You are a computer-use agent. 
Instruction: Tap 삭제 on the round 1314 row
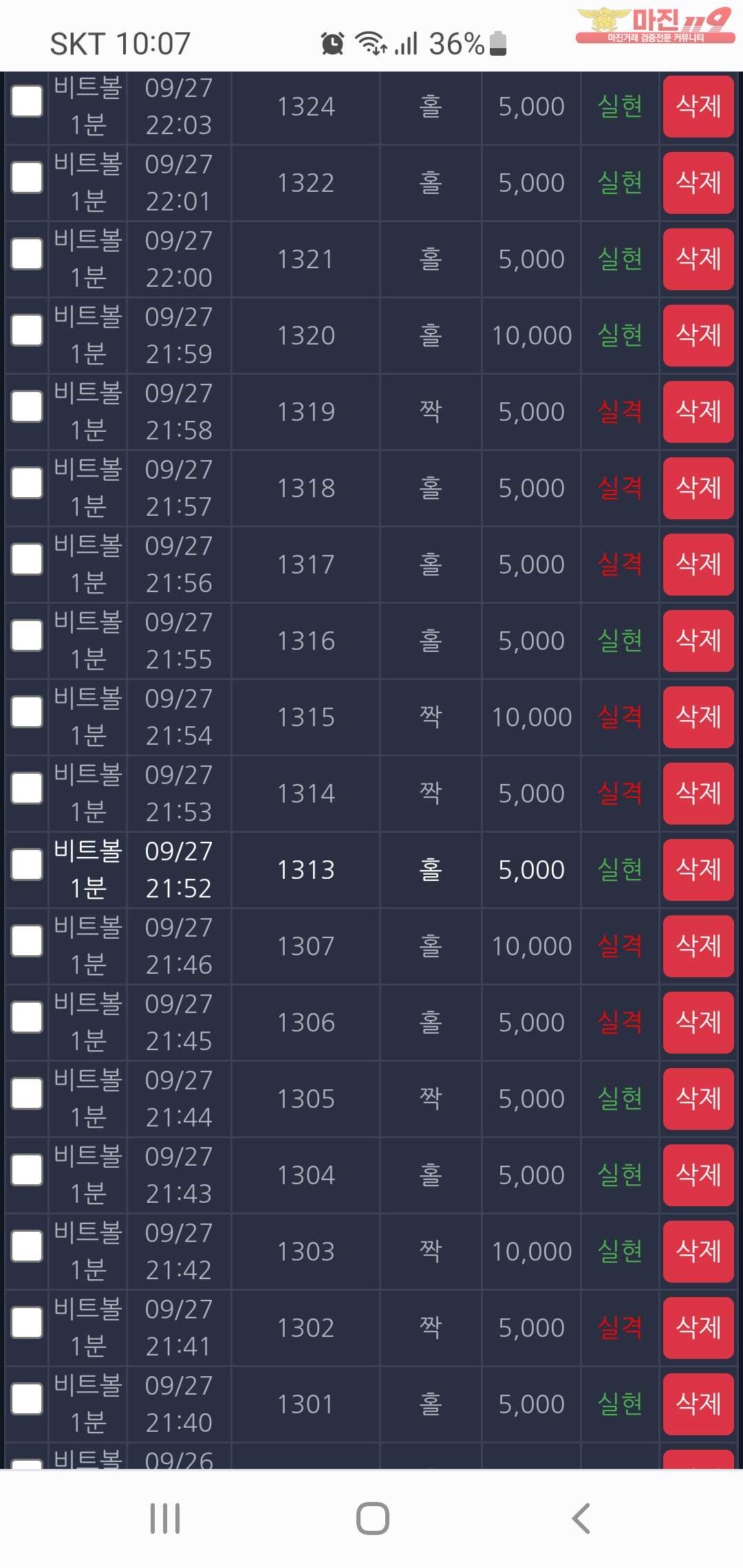(x=698, y=794)
